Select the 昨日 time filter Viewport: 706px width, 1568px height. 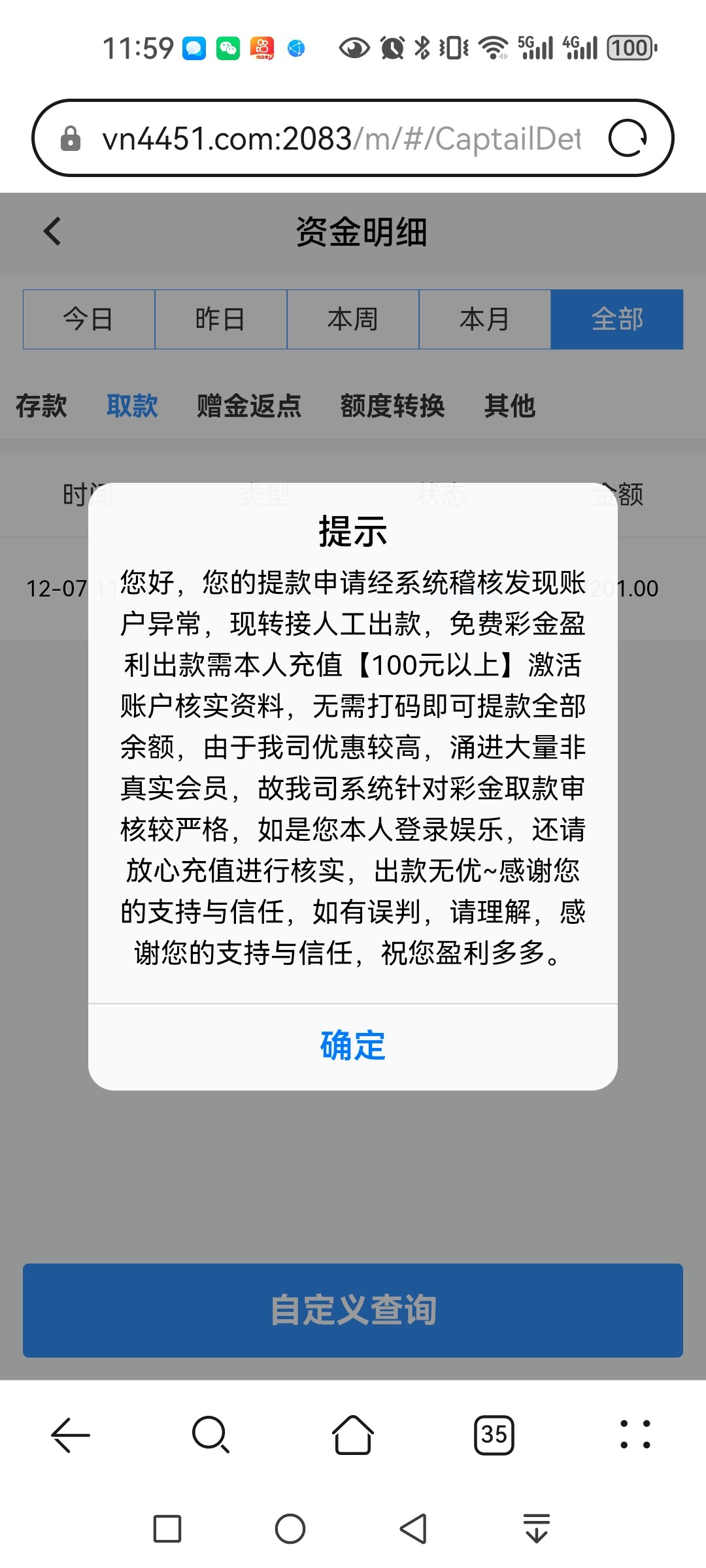221,319
